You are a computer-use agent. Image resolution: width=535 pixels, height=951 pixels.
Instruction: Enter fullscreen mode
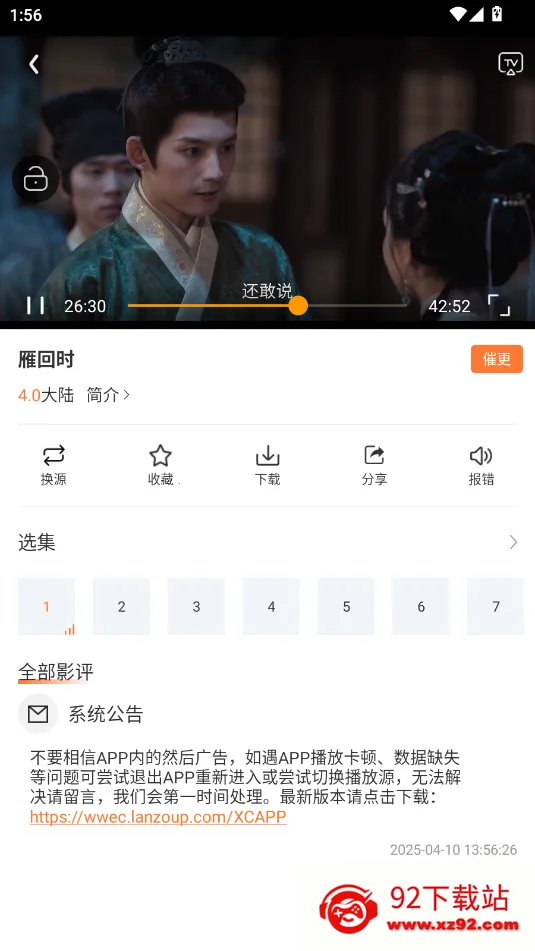499,306
